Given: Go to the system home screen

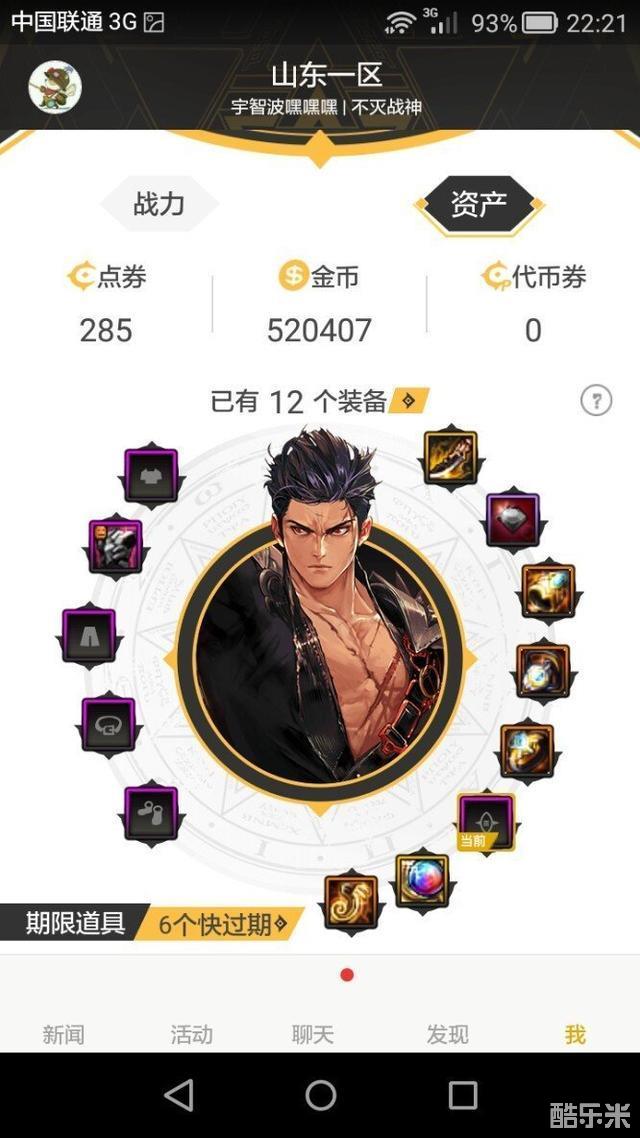Looking at the screenshot, I should click(x=320, y=1095).
